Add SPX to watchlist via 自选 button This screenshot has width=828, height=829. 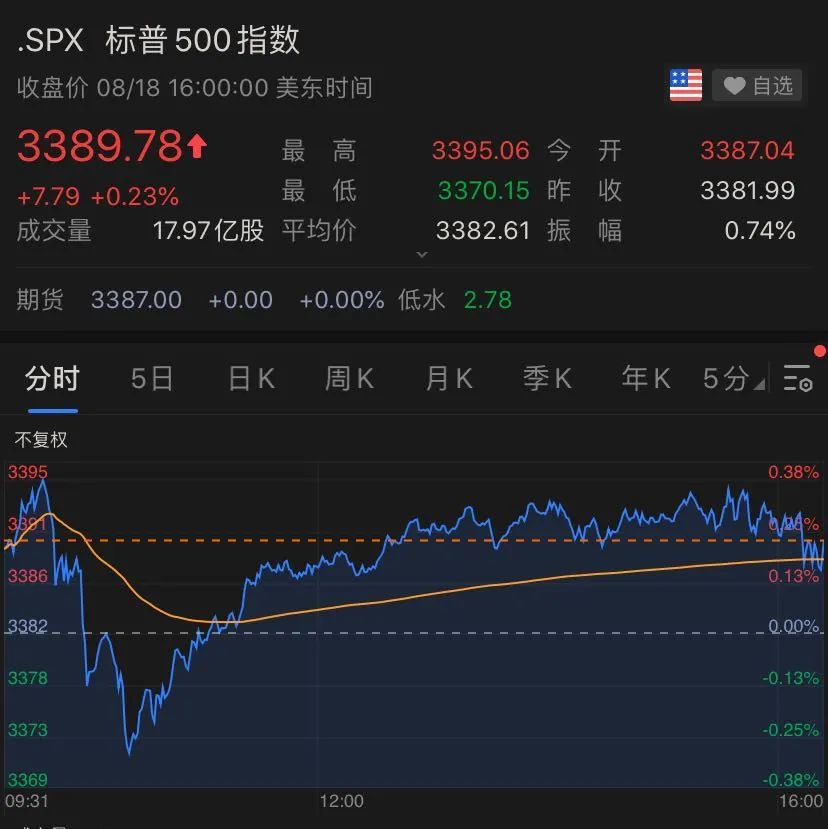click(758, 86)
